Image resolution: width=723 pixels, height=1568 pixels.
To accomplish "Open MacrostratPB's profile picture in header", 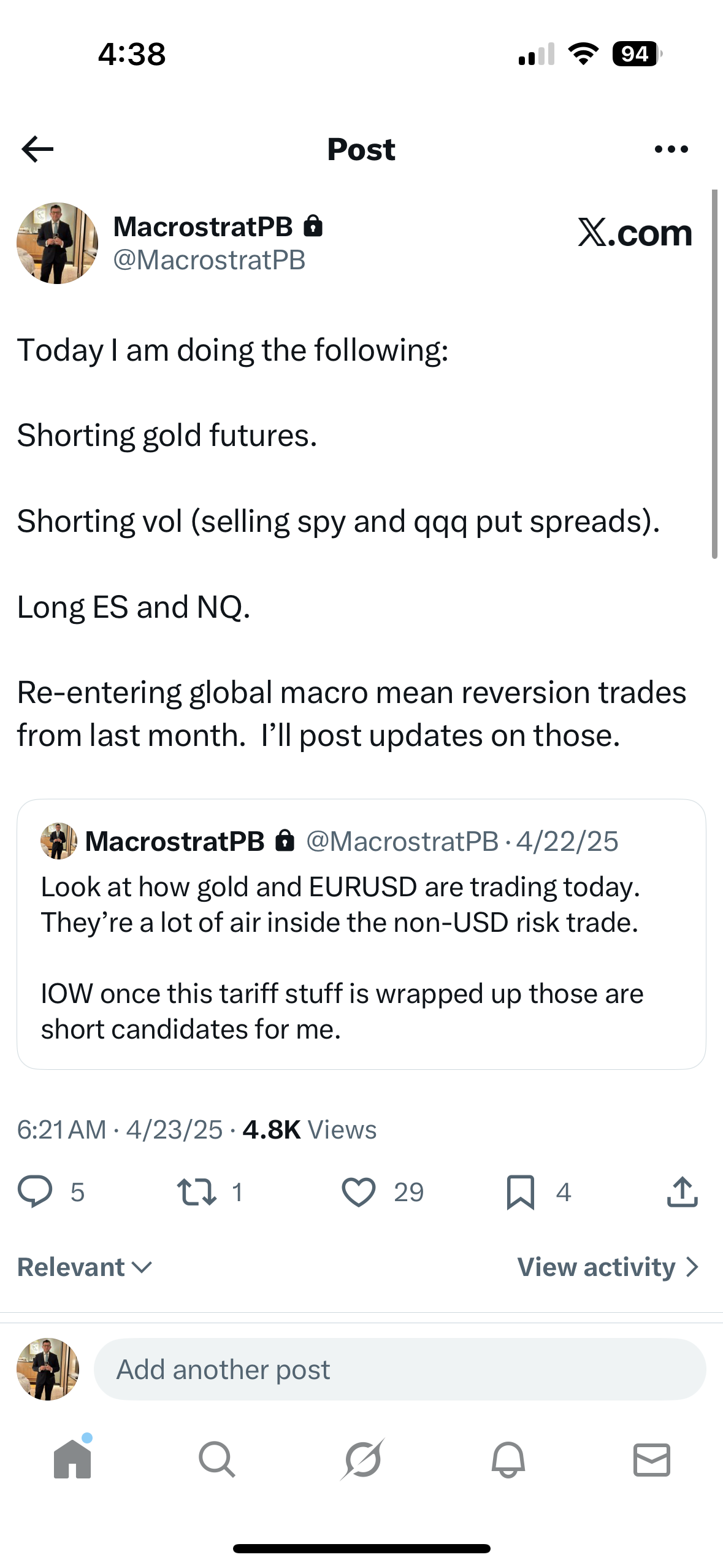I will point(57,244).
